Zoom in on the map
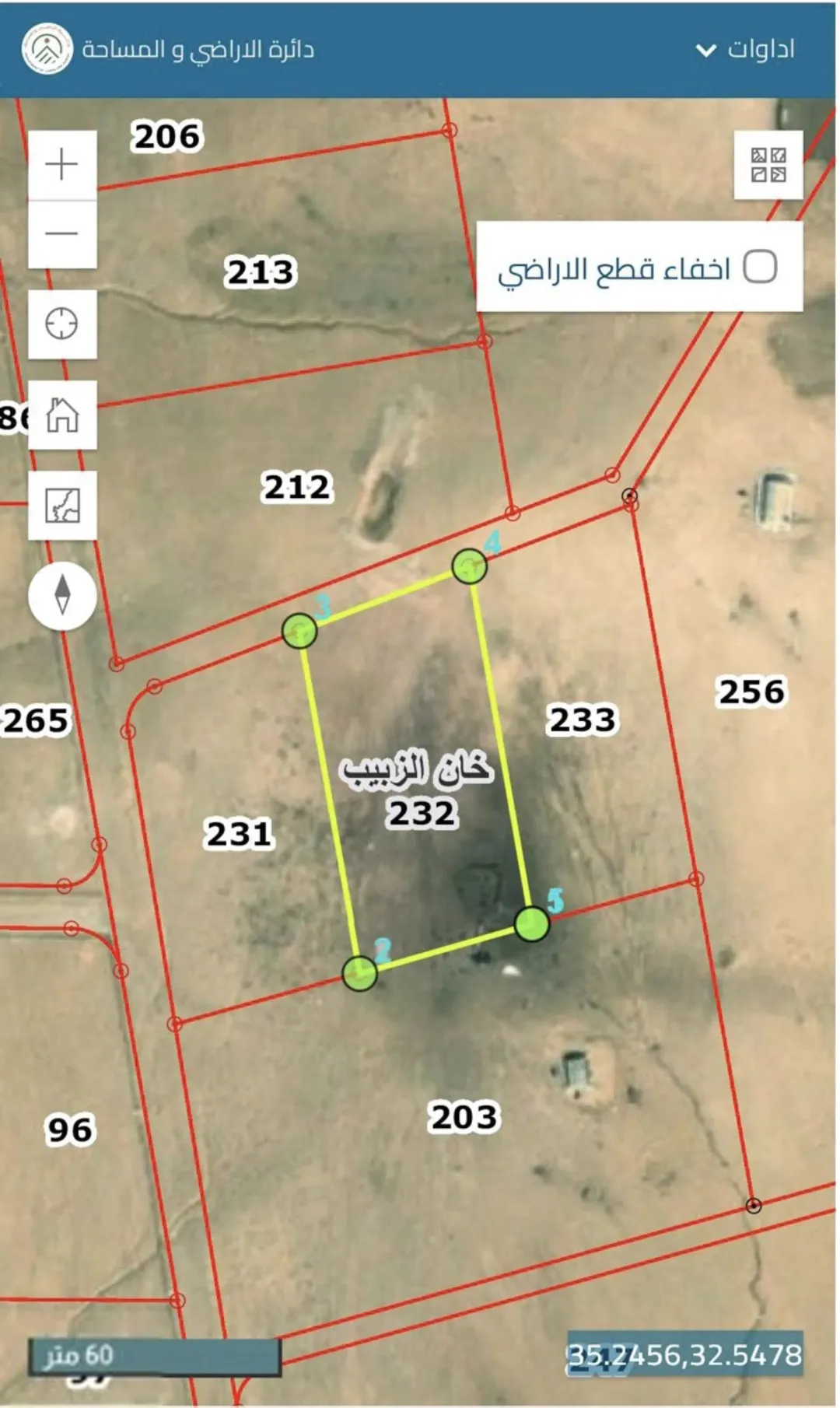Viewport: 840px width, 1408px height. pyautogui.click(x=62, y=164)
